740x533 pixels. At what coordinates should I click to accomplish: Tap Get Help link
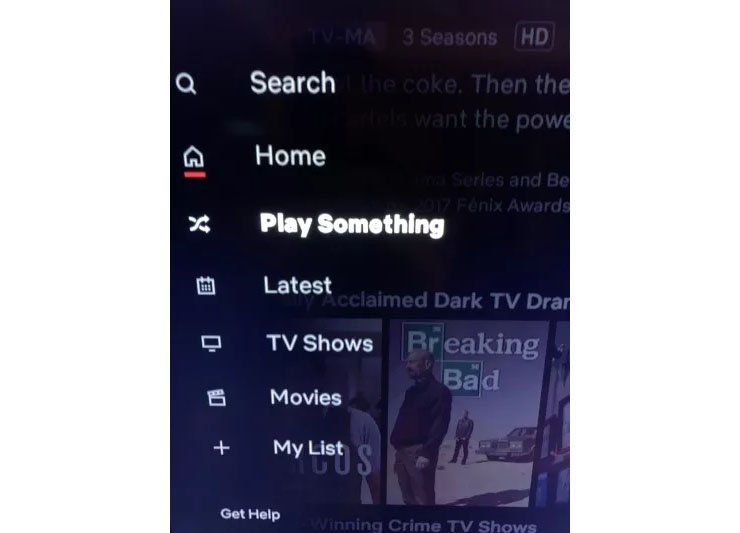pyautogui.click(x=250, y=514)
